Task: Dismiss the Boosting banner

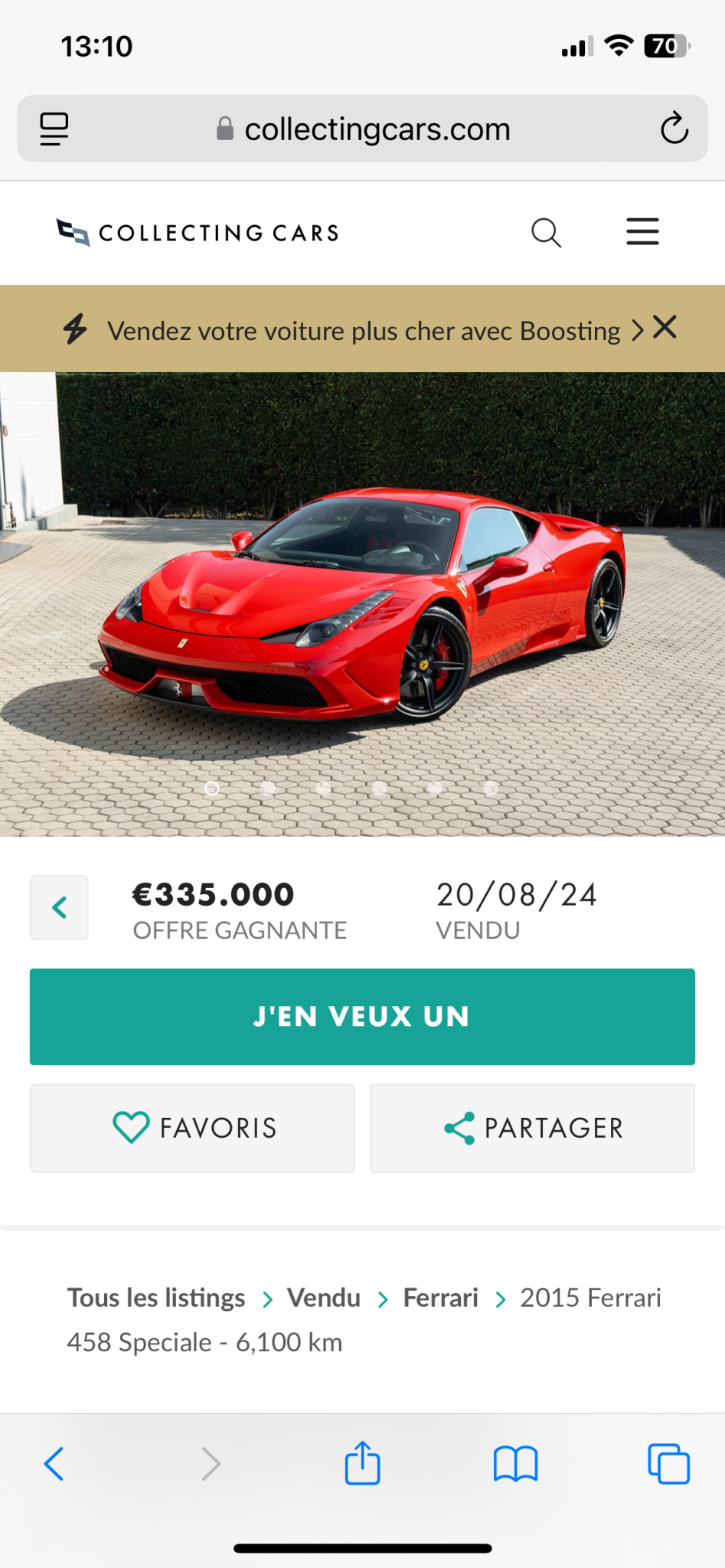Action: [665, 328]
